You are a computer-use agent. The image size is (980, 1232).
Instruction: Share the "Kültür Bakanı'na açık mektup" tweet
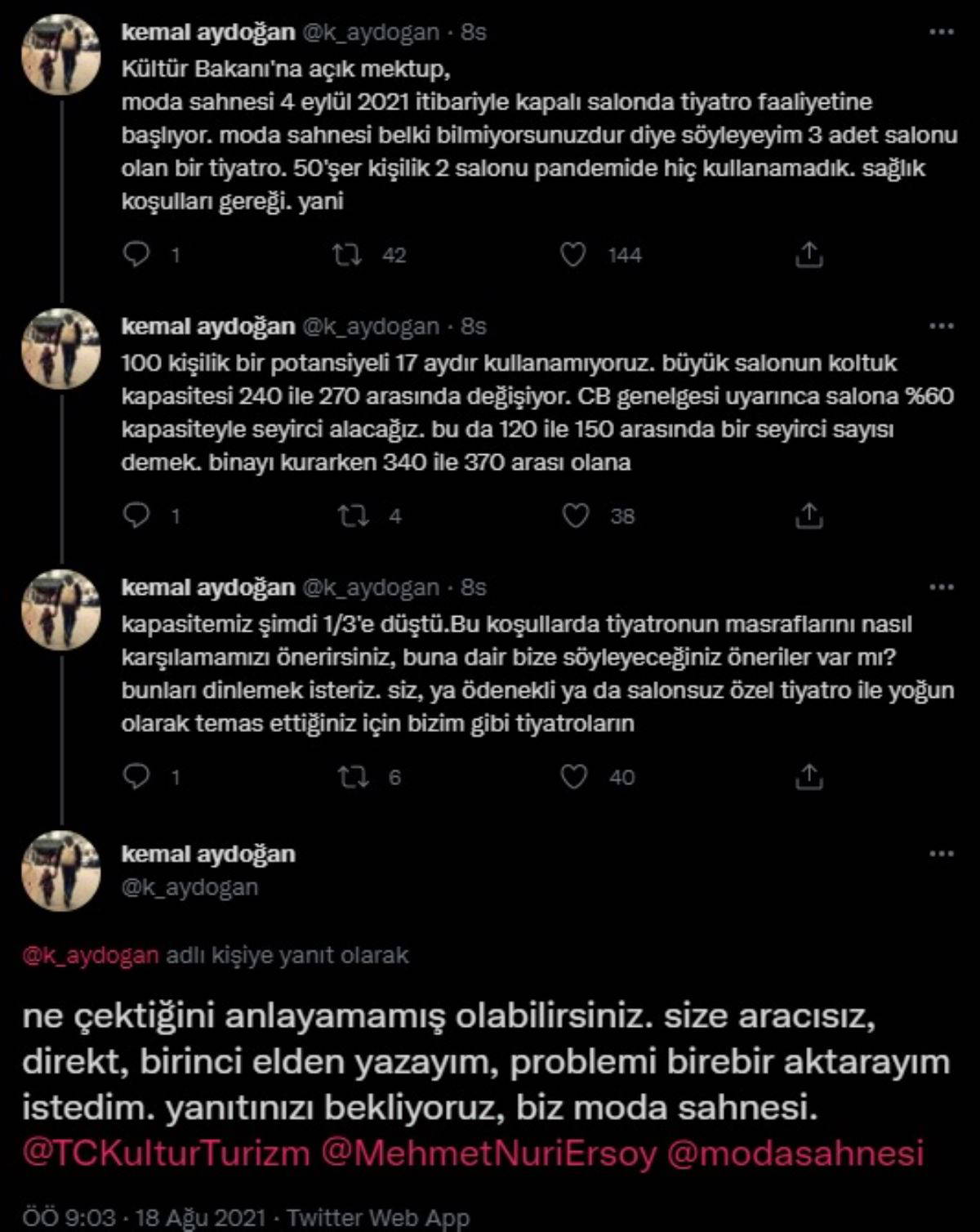coord(808,255)
